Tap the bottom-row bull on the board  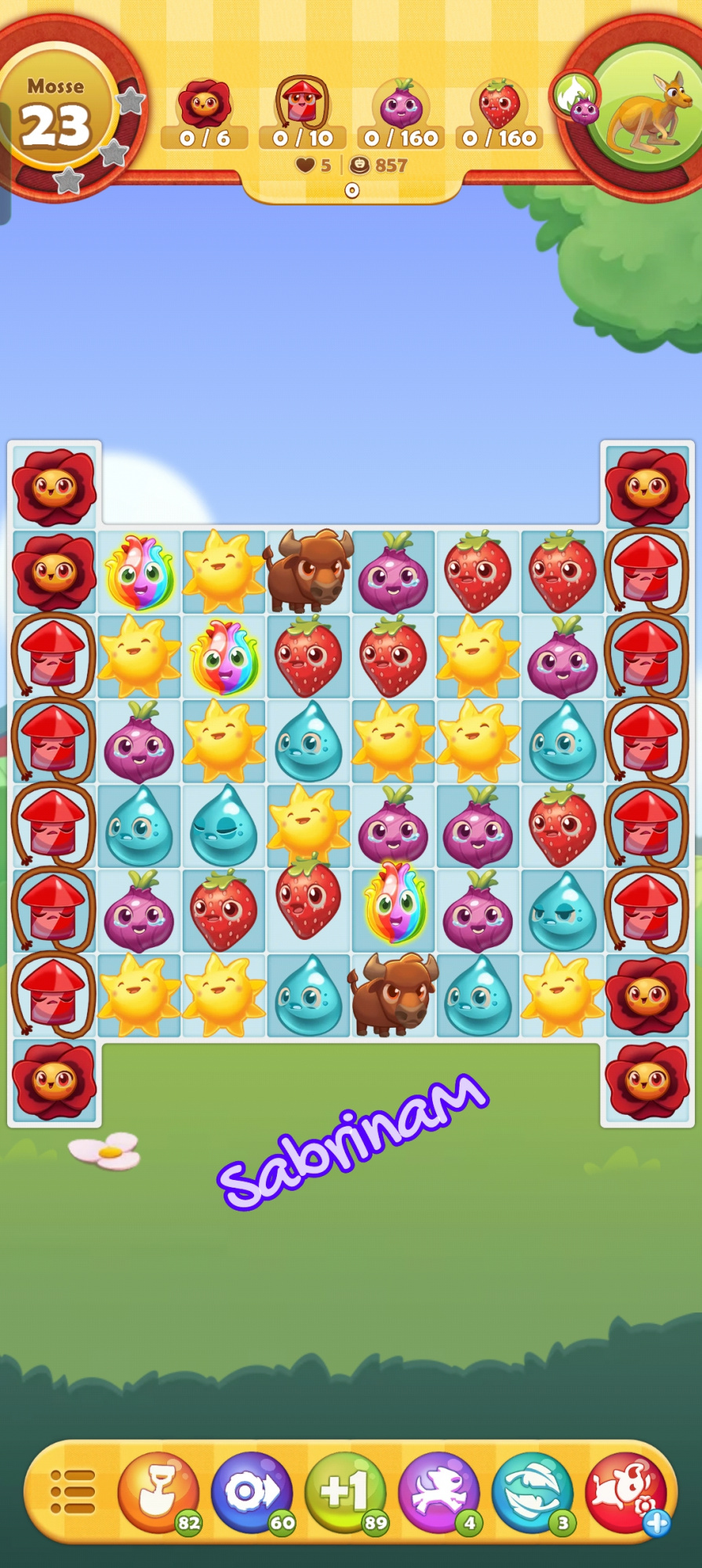click(393, 995)
